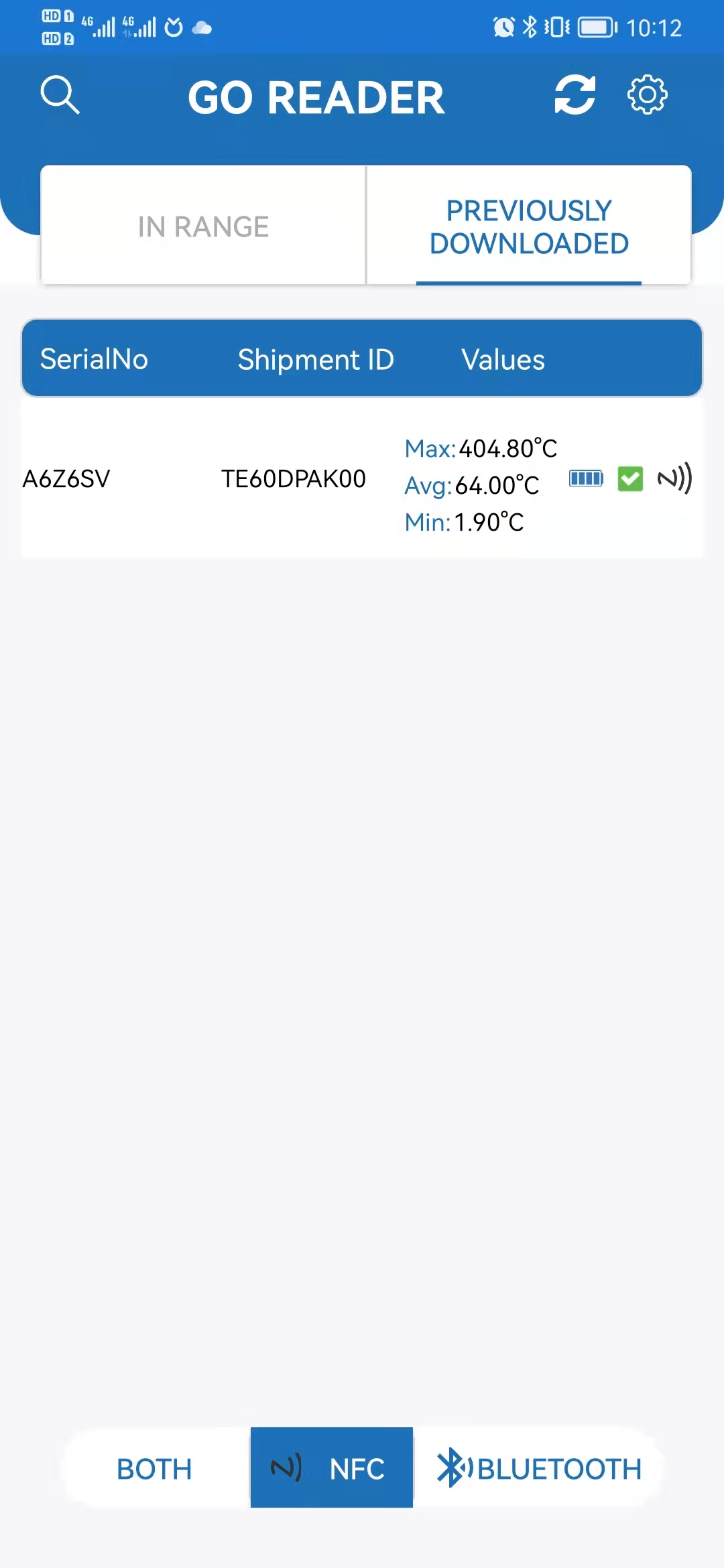Filter devices by Bluetooth

[x=539, y=1468]
